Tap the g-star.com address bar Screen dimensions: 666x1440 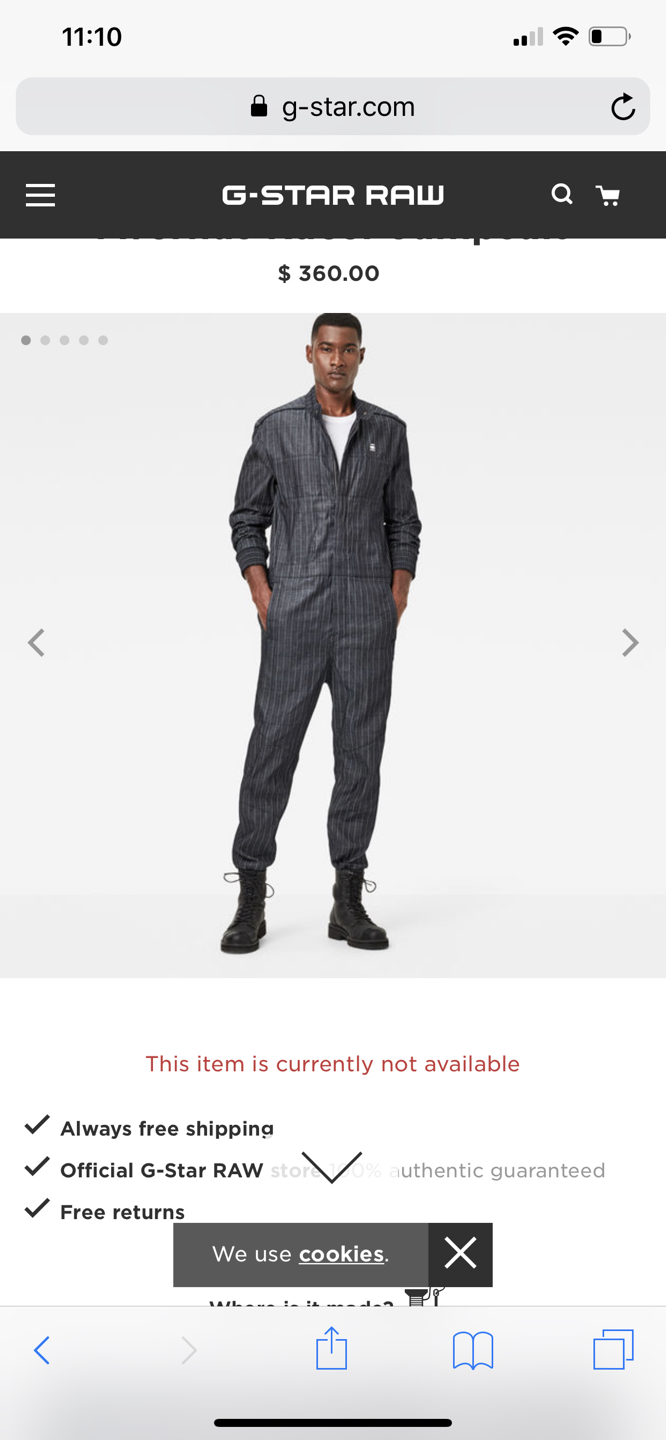332,107
